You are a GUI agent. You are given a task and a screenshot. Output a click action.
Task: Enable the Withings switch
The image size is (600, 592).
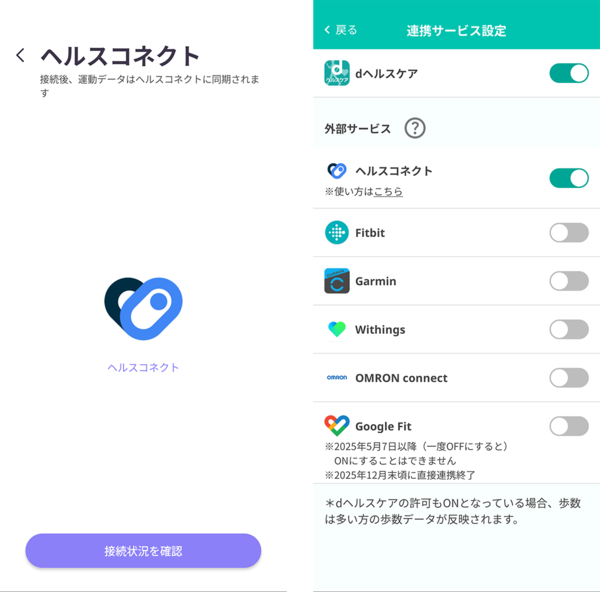tap(568, 329)
